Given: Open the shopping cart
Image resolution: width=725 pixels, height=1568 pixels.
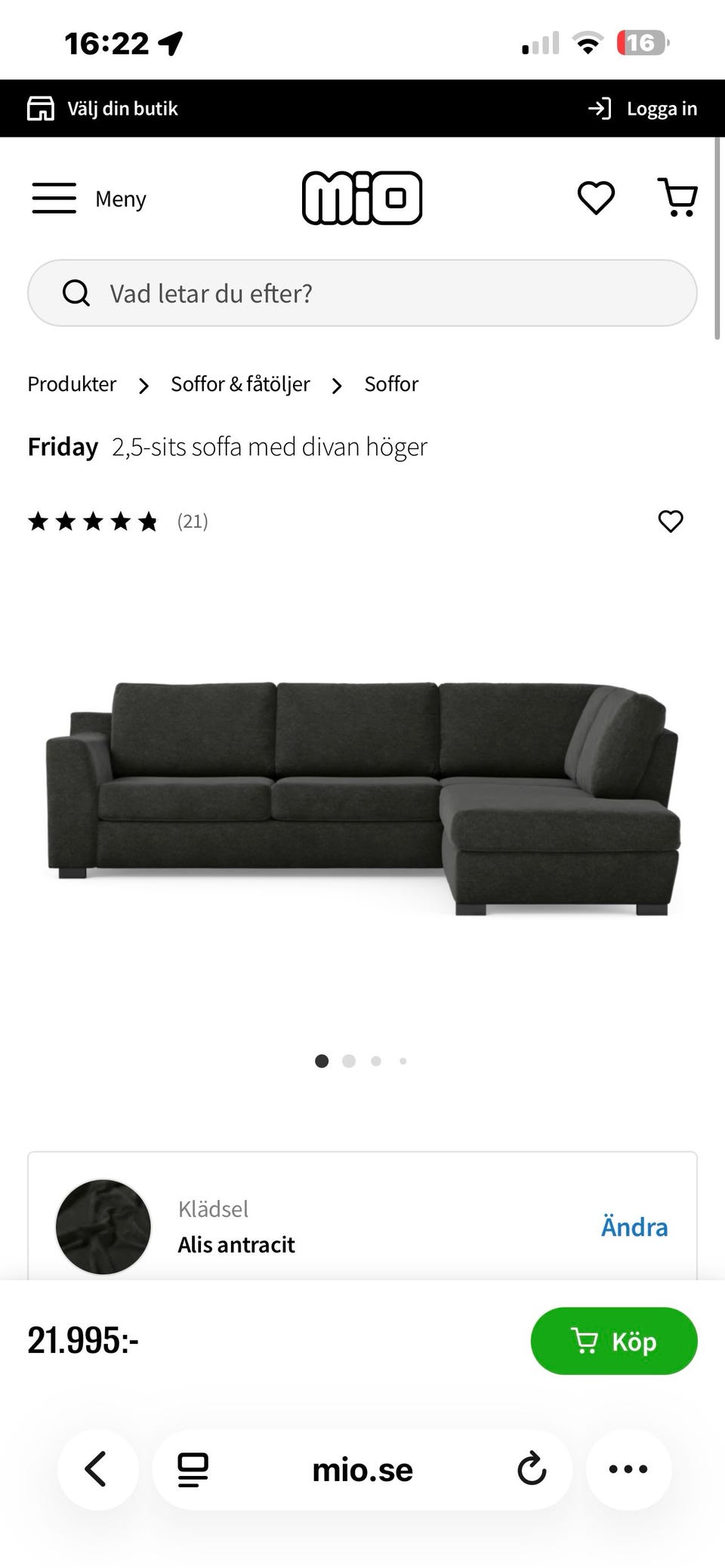Looking at the screenshot, I should 677,198.
